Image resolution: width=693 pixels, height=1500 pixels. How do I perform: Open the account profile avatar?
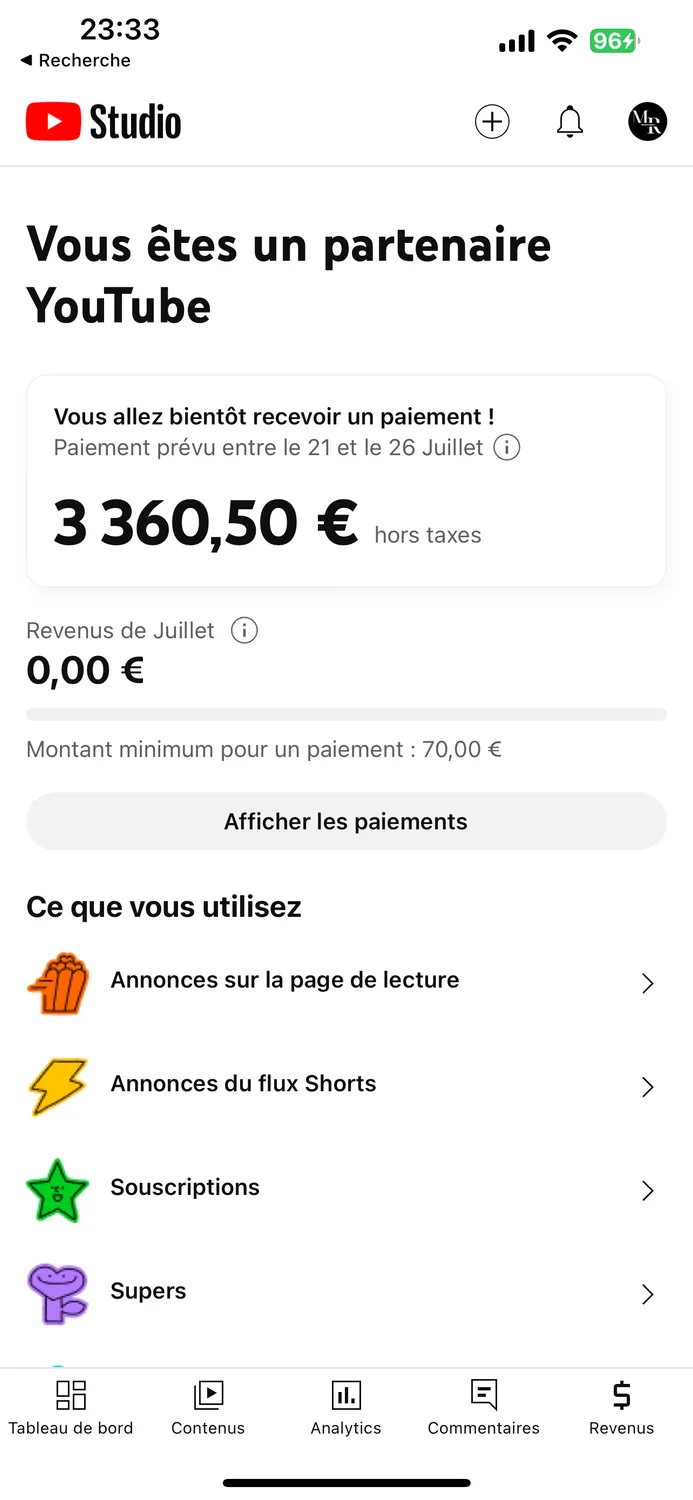click(x=647, y=122)
